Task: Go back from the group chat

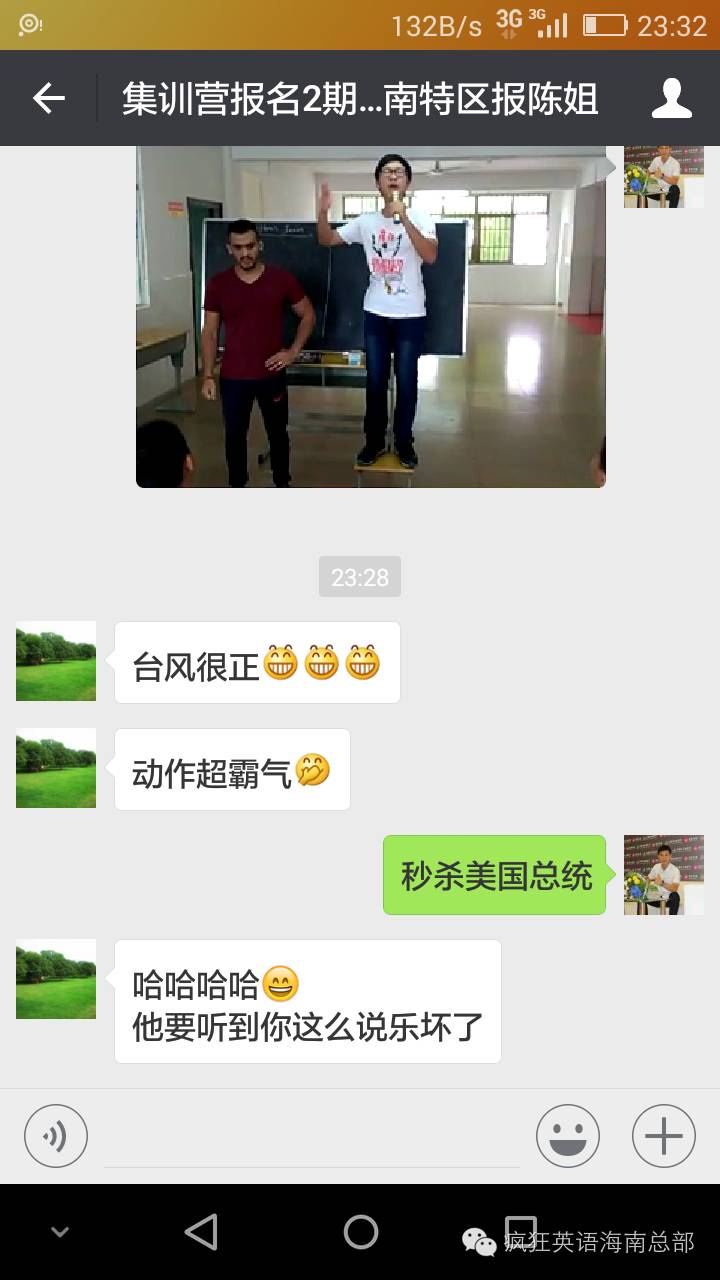Action: pyautogui.click(x=48, y=98)
